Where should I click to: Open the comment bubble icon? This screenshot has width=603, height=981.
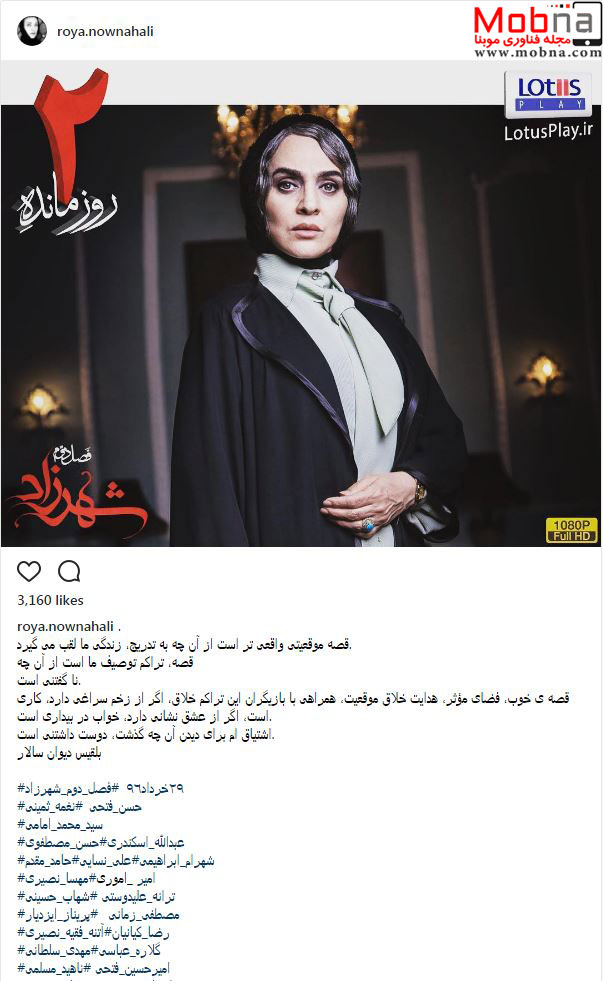(69, 571)
